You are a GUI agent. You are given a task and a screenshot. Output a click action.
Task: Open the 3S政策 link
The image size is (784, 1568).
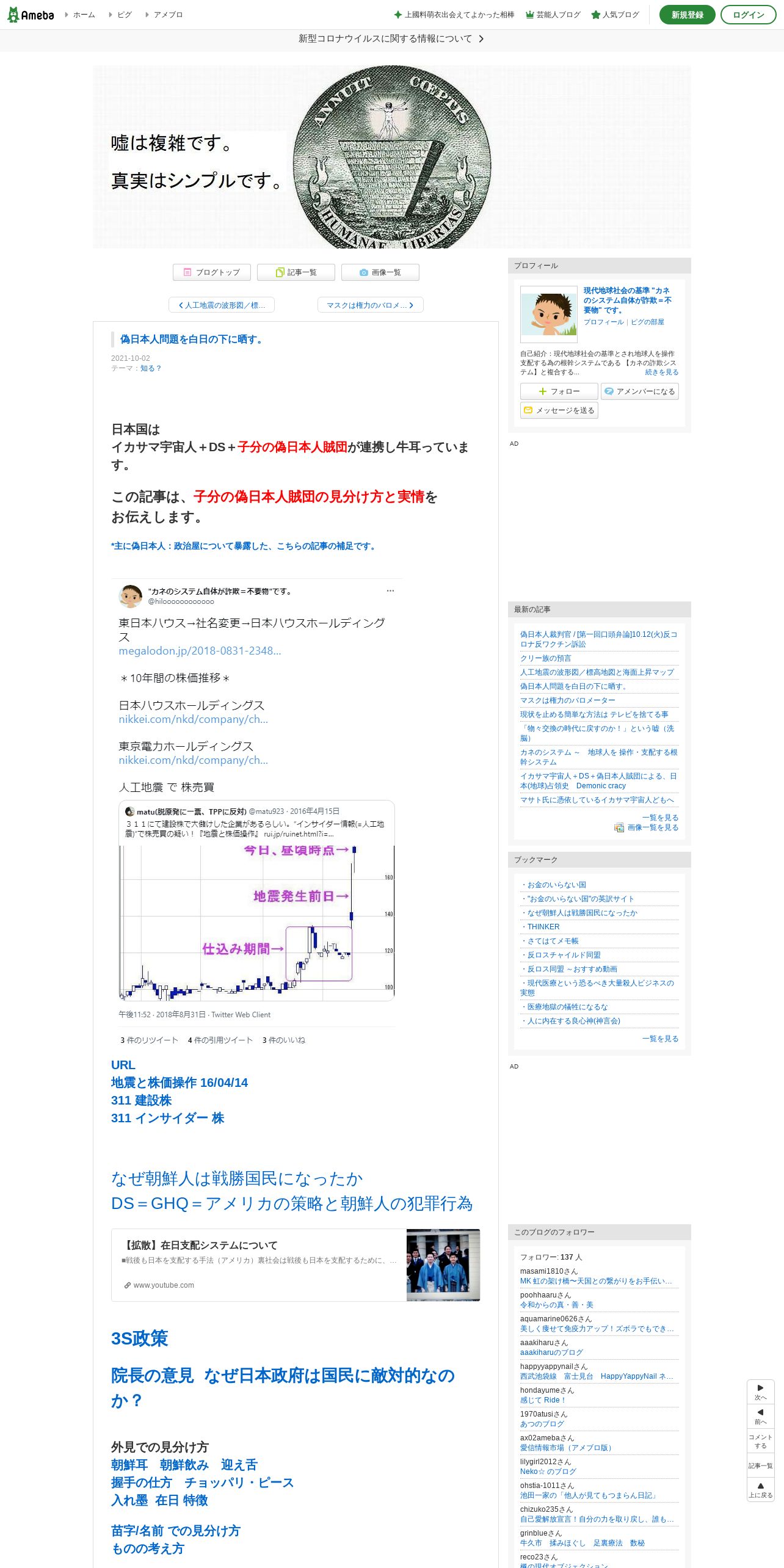point(139,1338)
